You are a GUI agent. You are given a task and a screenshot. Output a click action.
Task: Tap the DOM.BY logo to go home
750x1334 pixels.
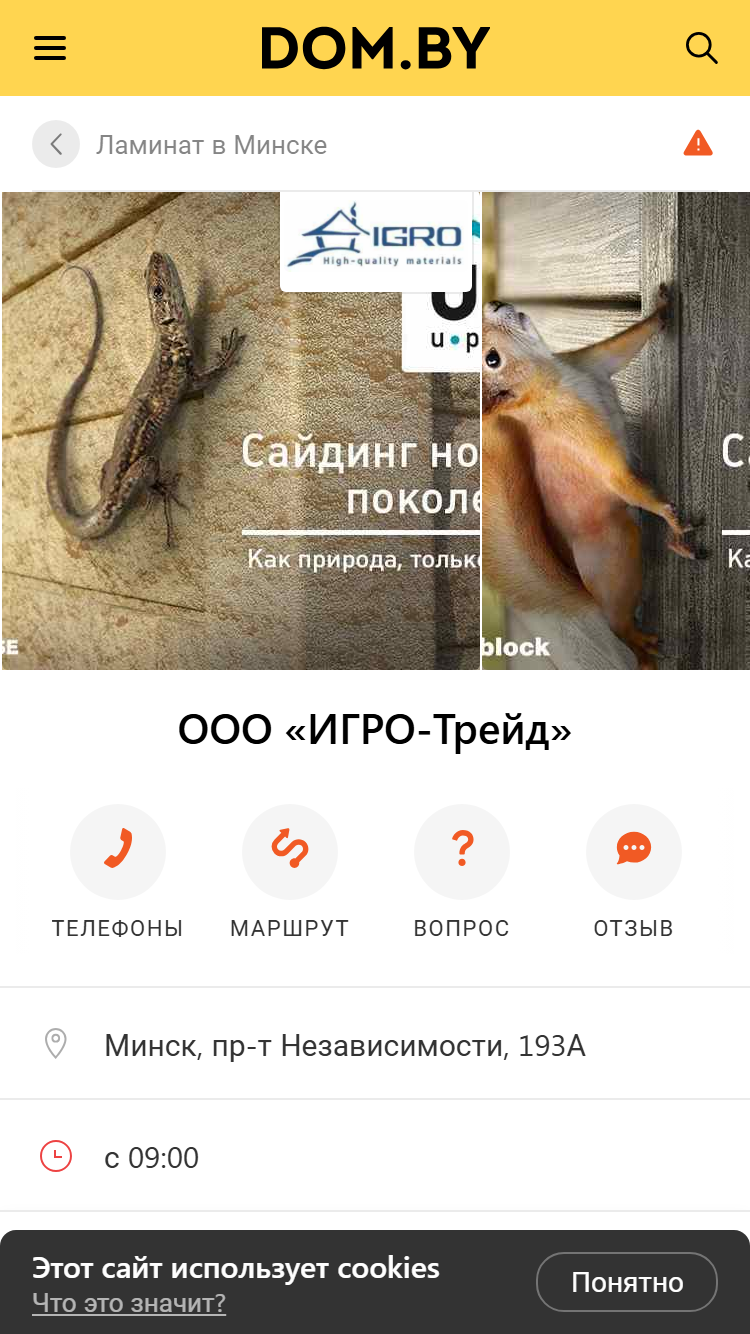[375, 48]
